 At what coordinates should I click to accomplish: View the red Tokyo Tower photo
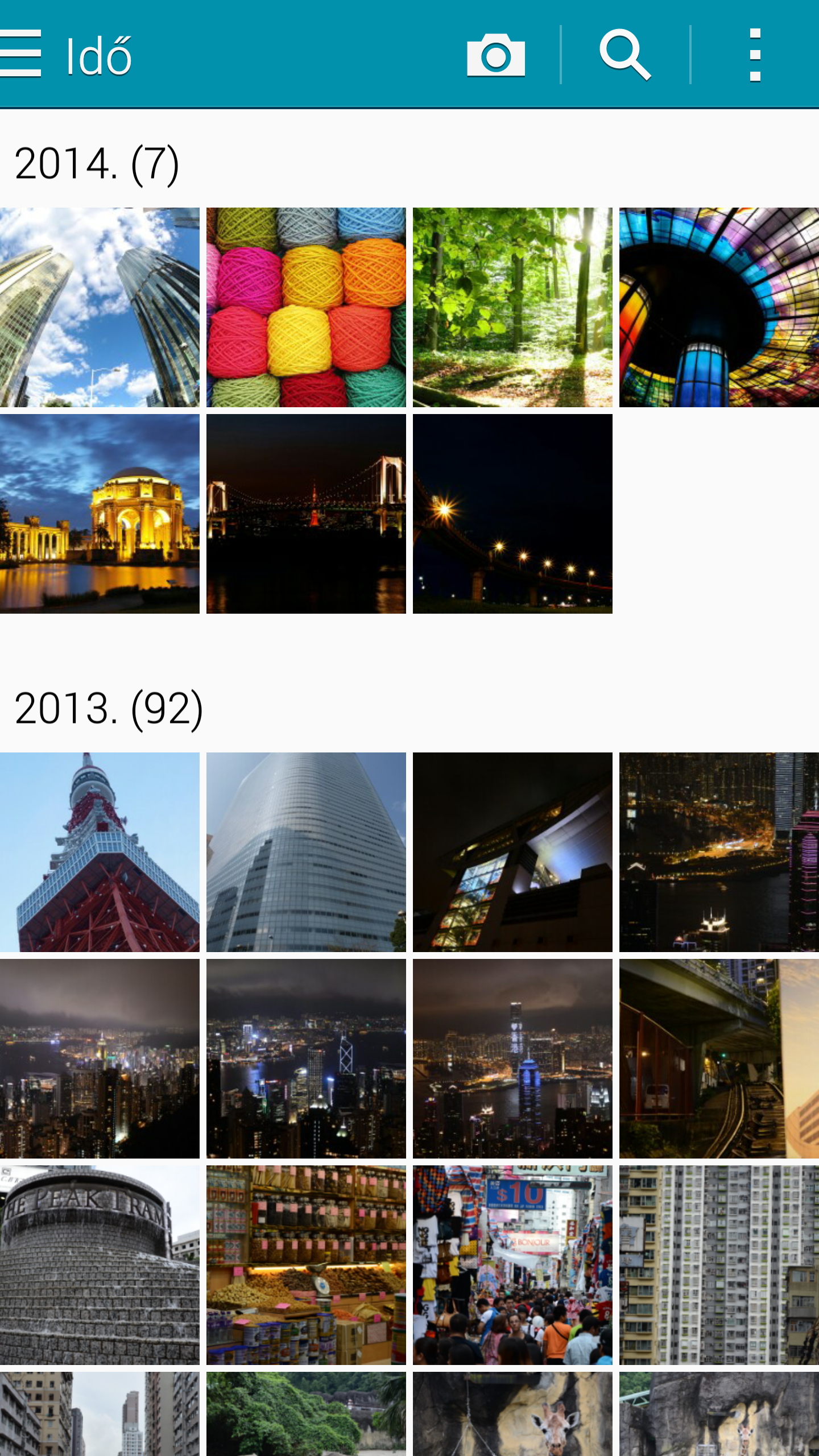100,852
